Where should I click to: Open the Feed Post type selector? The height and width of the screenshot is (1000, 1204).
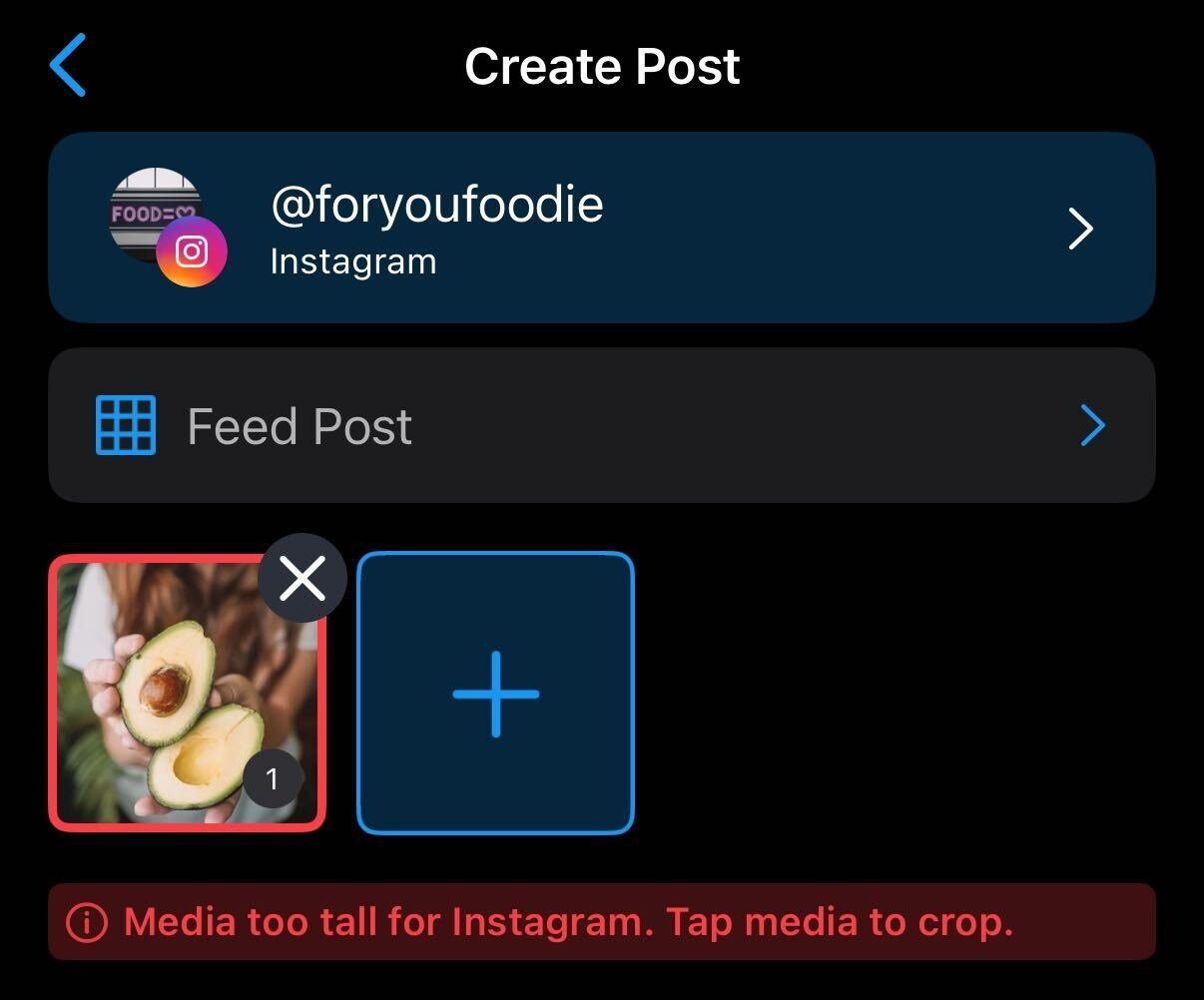click(601, 426)
